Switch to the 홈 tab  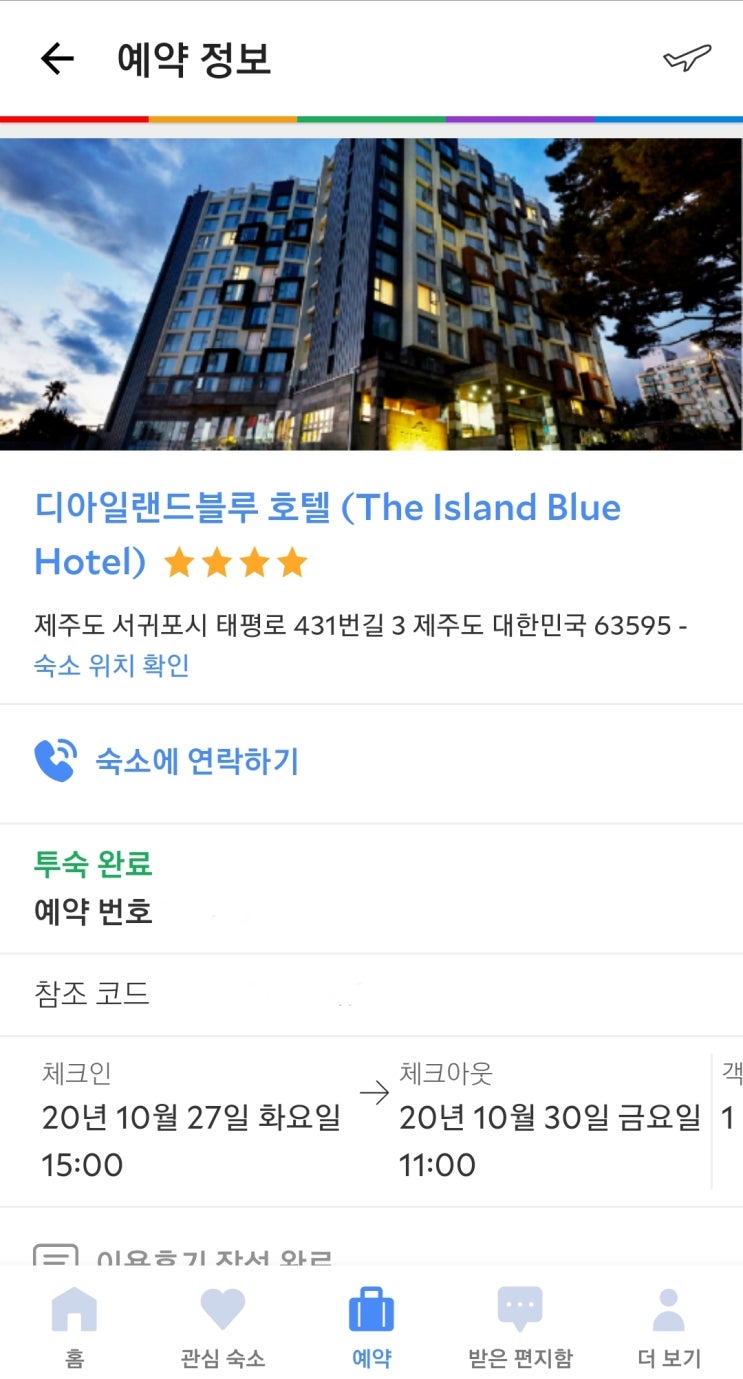74,1326
